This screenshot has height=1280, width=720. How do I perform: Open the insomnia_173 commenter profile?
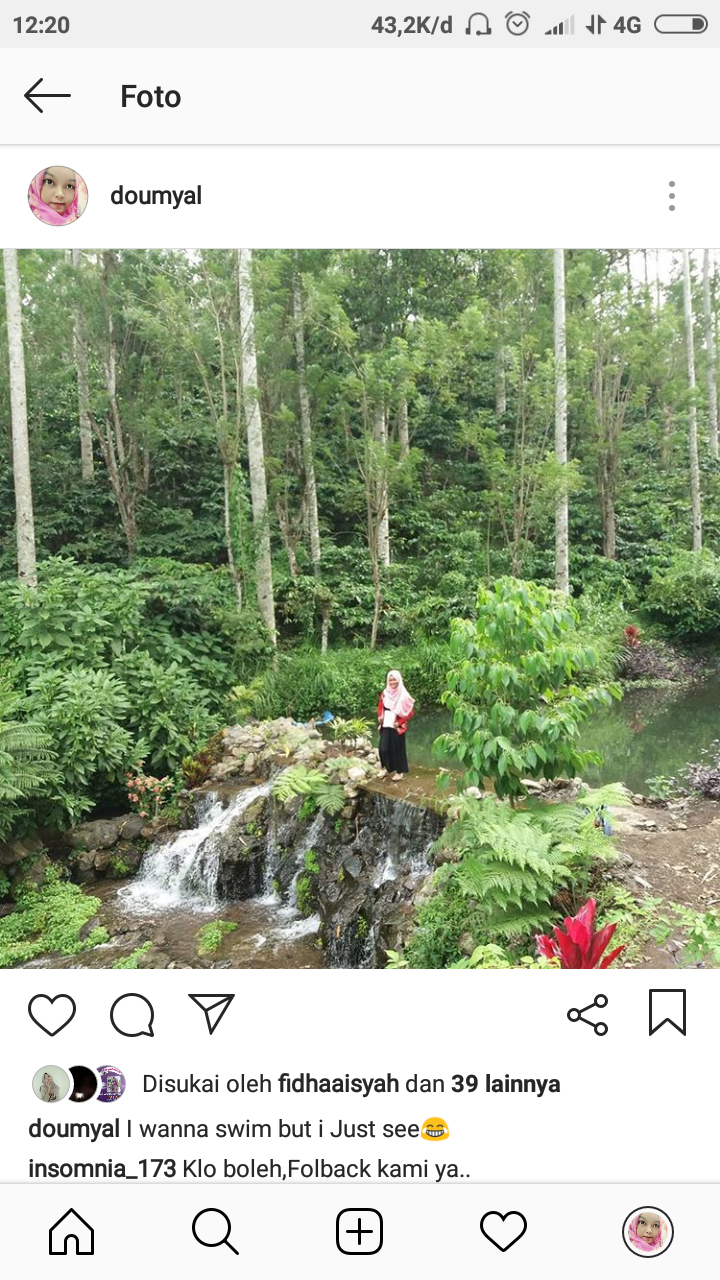tap(102, 1168)
